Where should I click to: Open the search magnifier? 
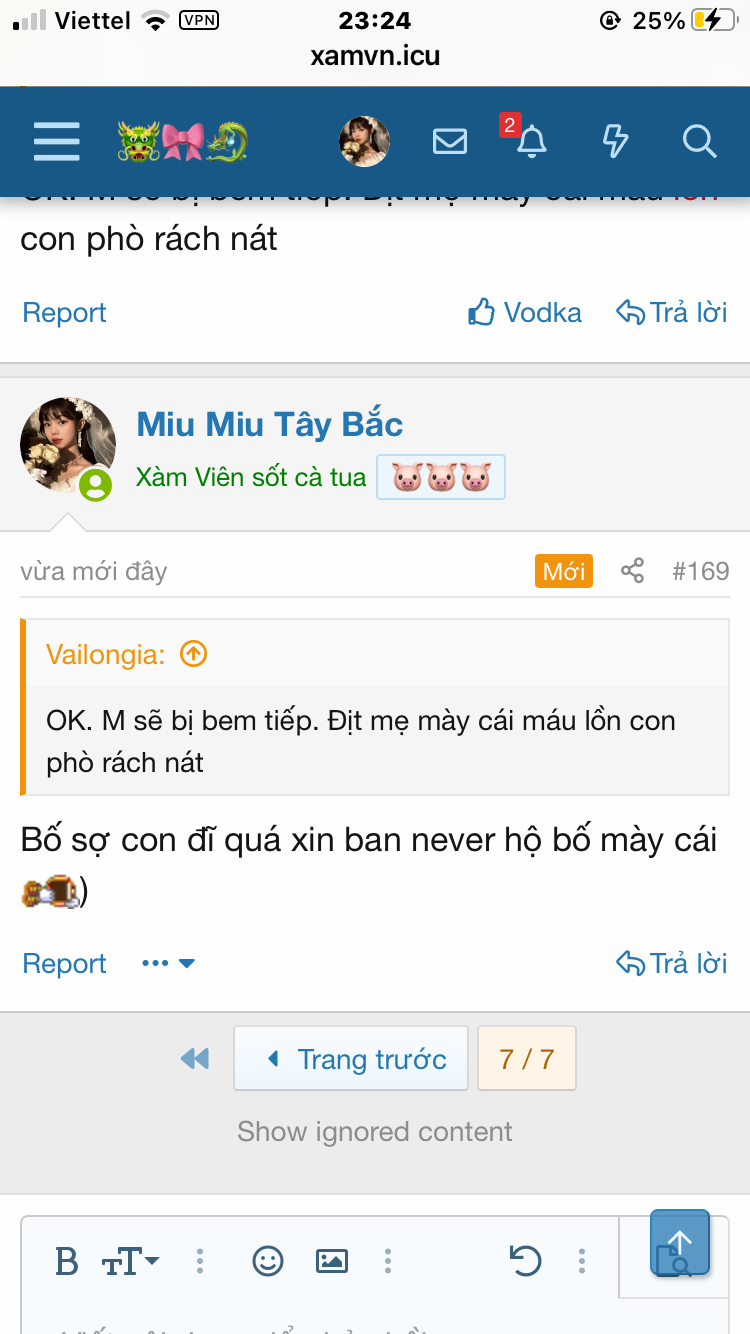click(x=699, y=141)
